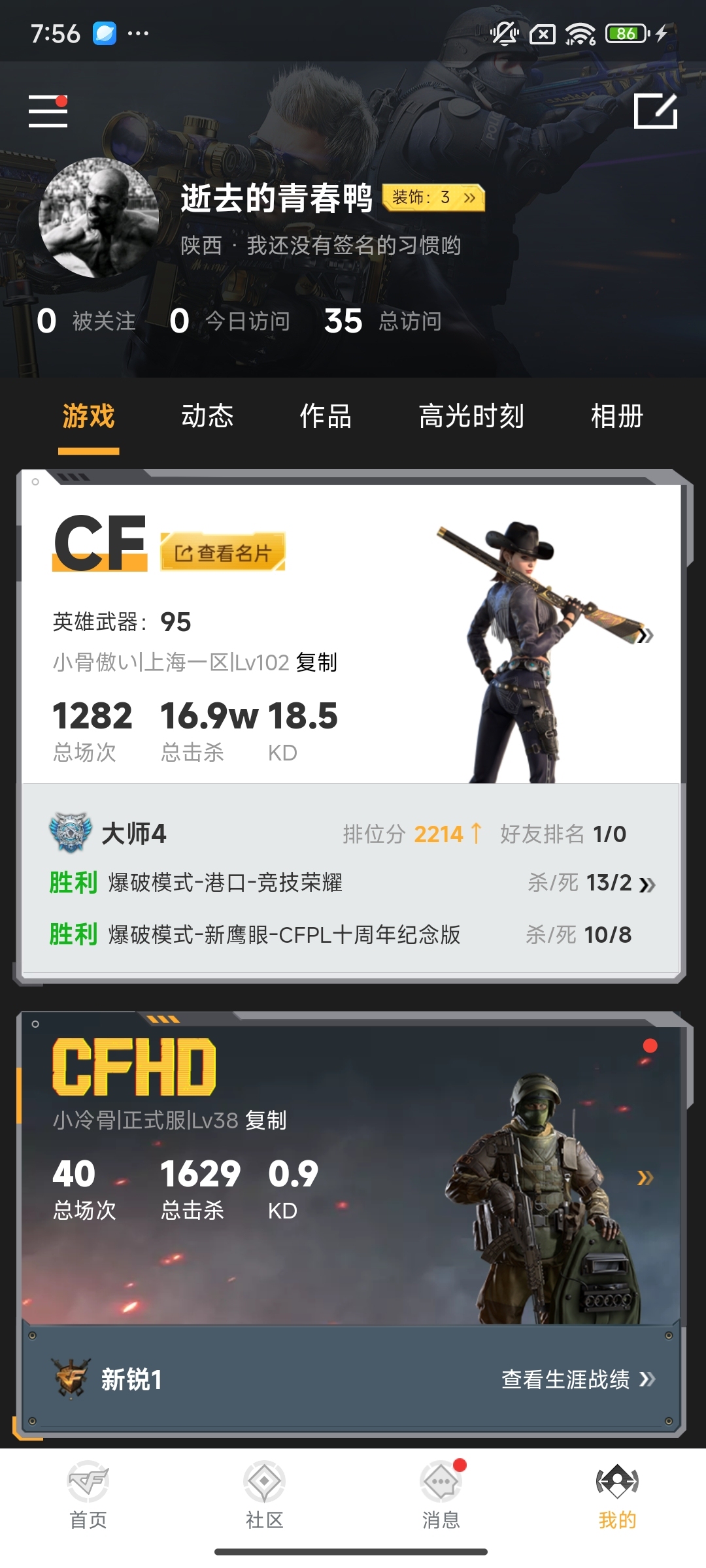
Task: Copy the CFHD account name 小冷骨
Action: [x=266, y=1120]
